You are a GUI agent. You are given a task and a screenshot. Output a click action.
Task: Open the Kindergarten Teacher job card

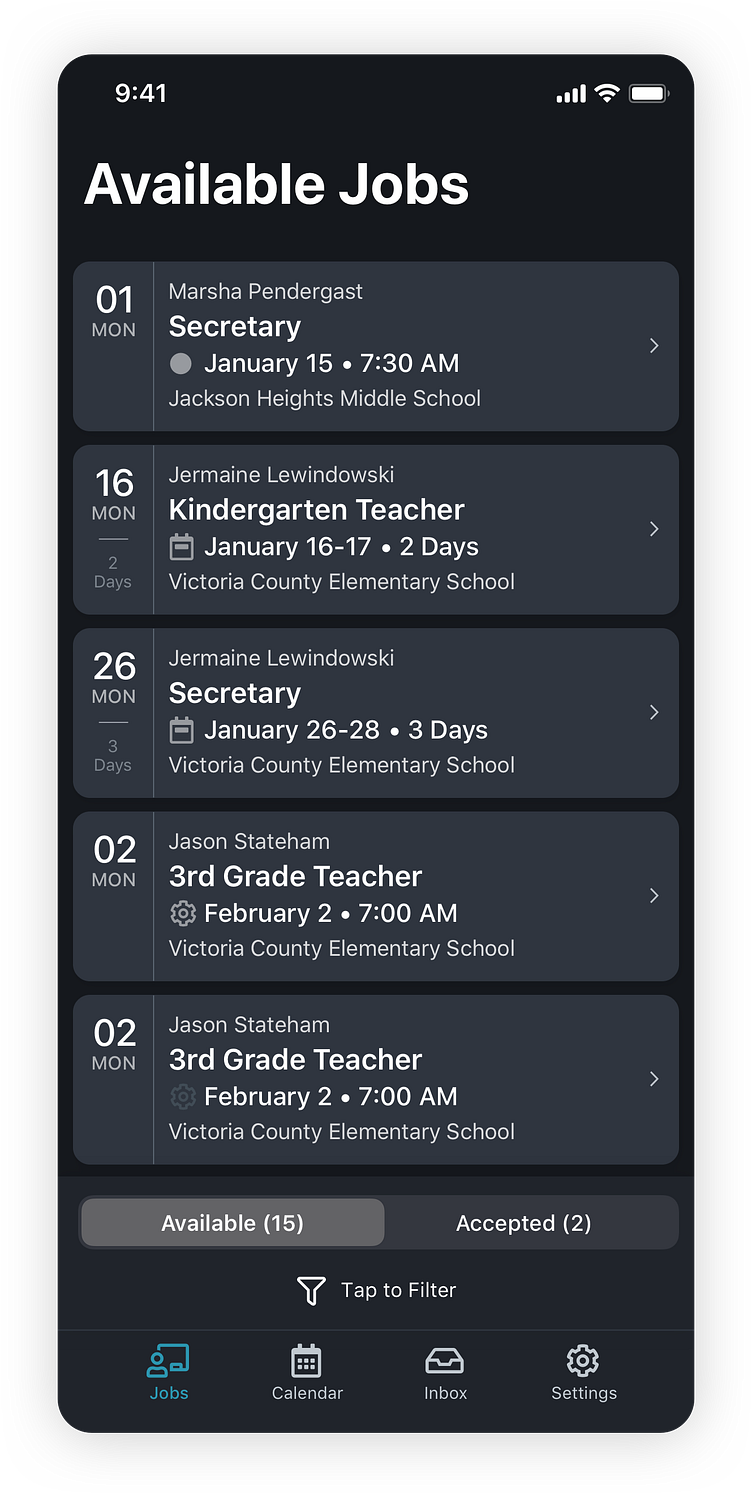(x=376, y=529)
